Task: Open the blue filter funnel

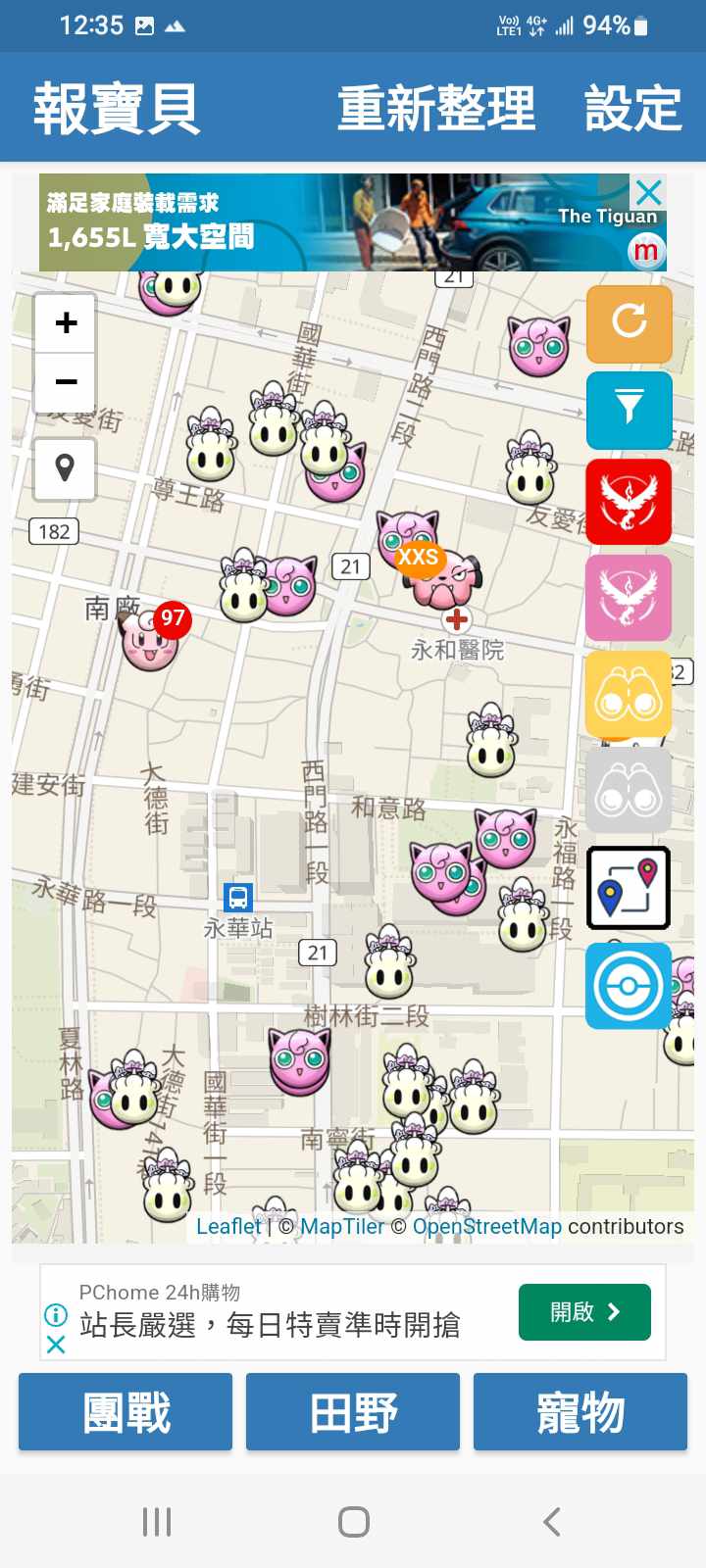Action: tap(629, 409)
